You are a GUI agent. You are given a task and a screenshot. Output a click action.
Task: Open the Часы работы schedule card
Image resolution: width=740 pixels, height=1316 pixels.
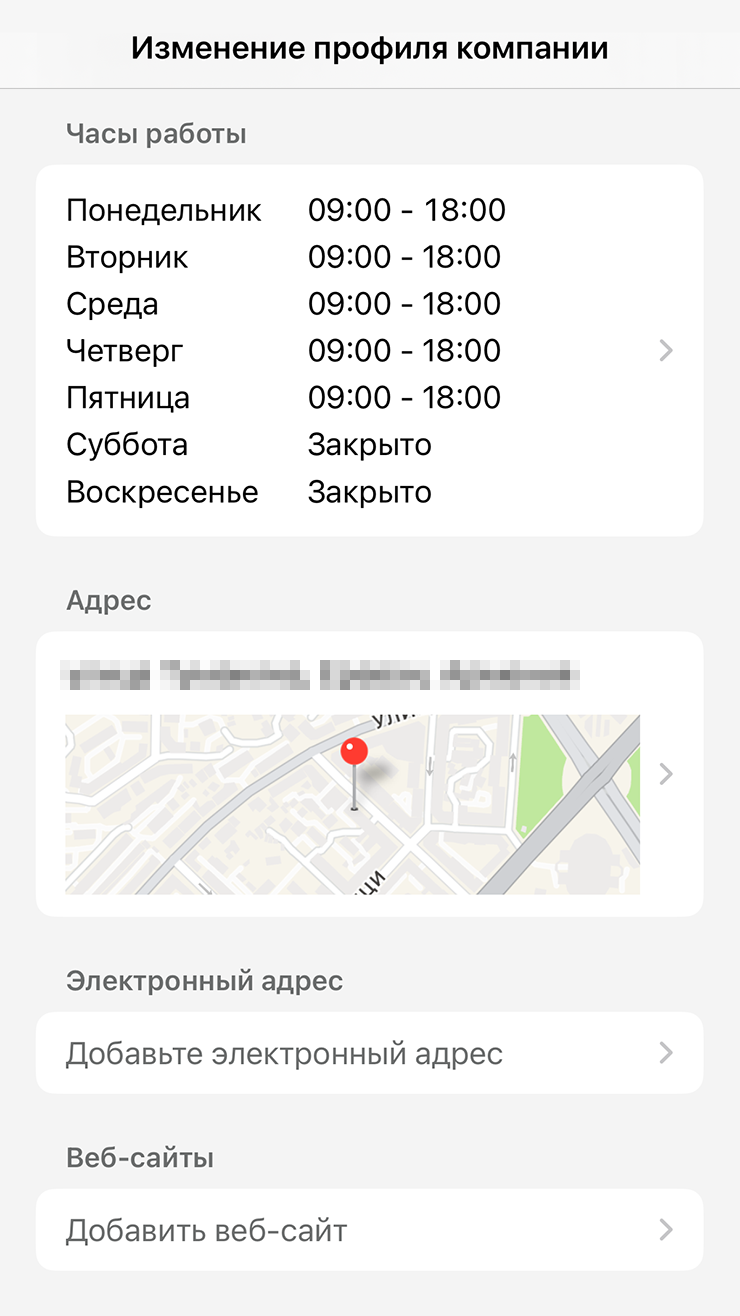[x=369, y=351]
